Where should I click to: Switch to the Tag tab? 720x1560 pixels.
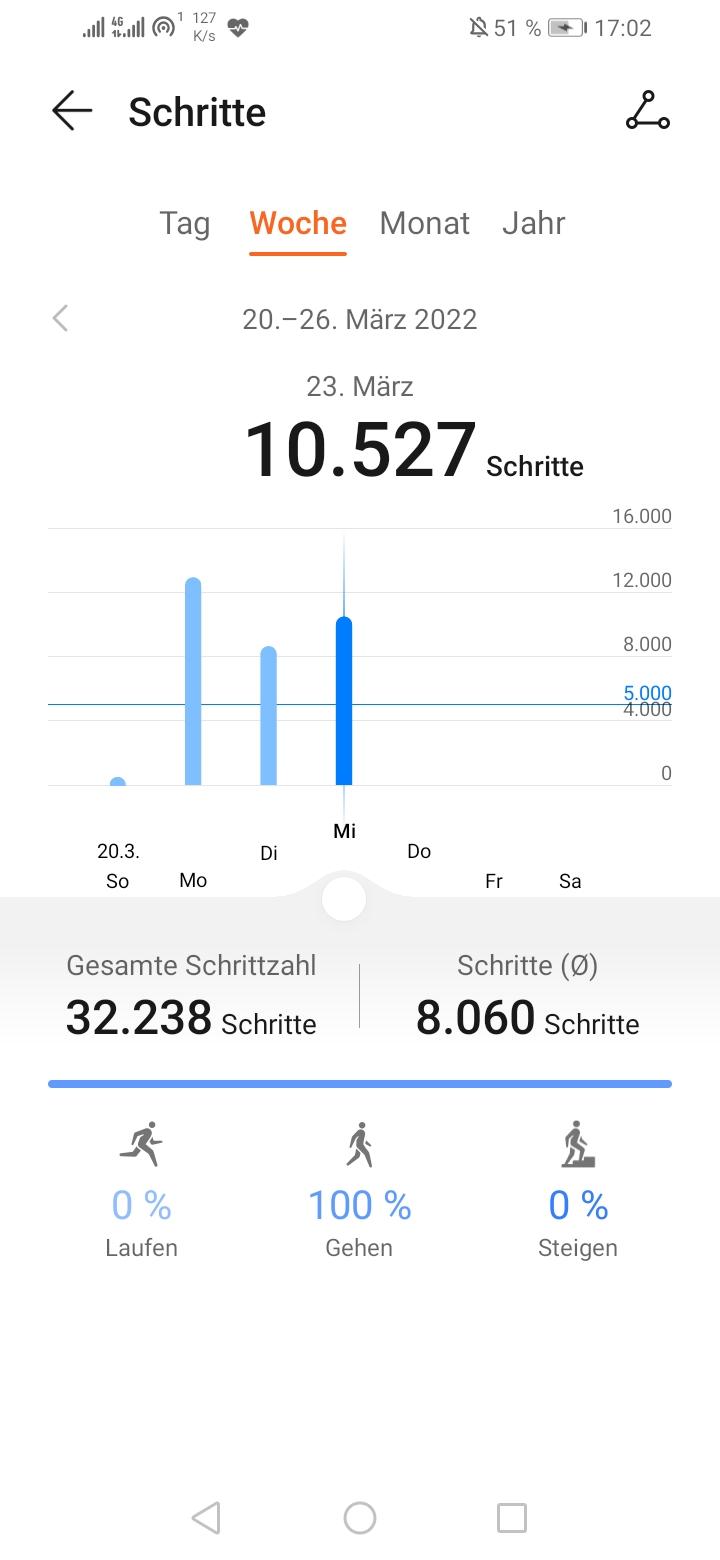tap(185, 223)
